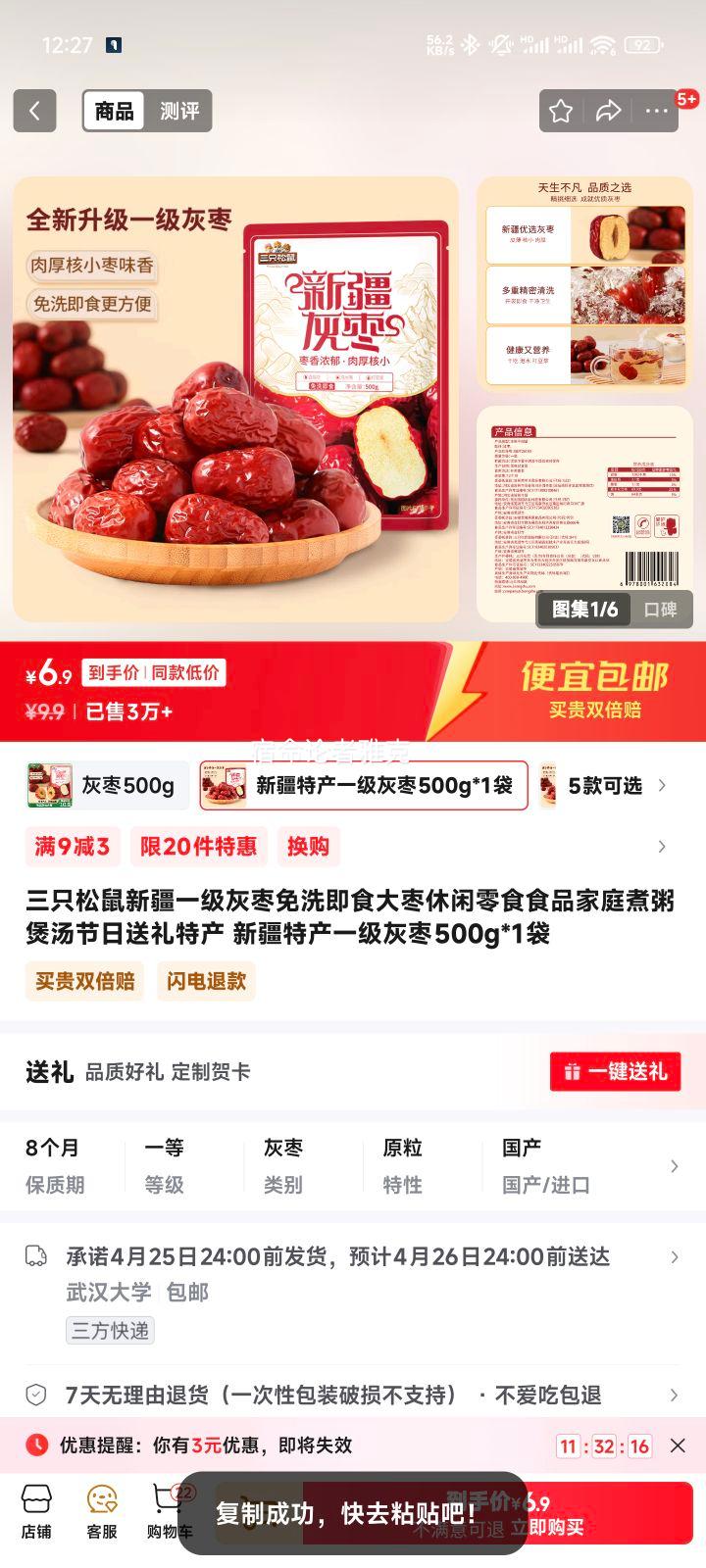The height and width of the screenshot is (1568, 706).
Task: Open the share icon
Action: pyautogui.click(x=609, y=111)
